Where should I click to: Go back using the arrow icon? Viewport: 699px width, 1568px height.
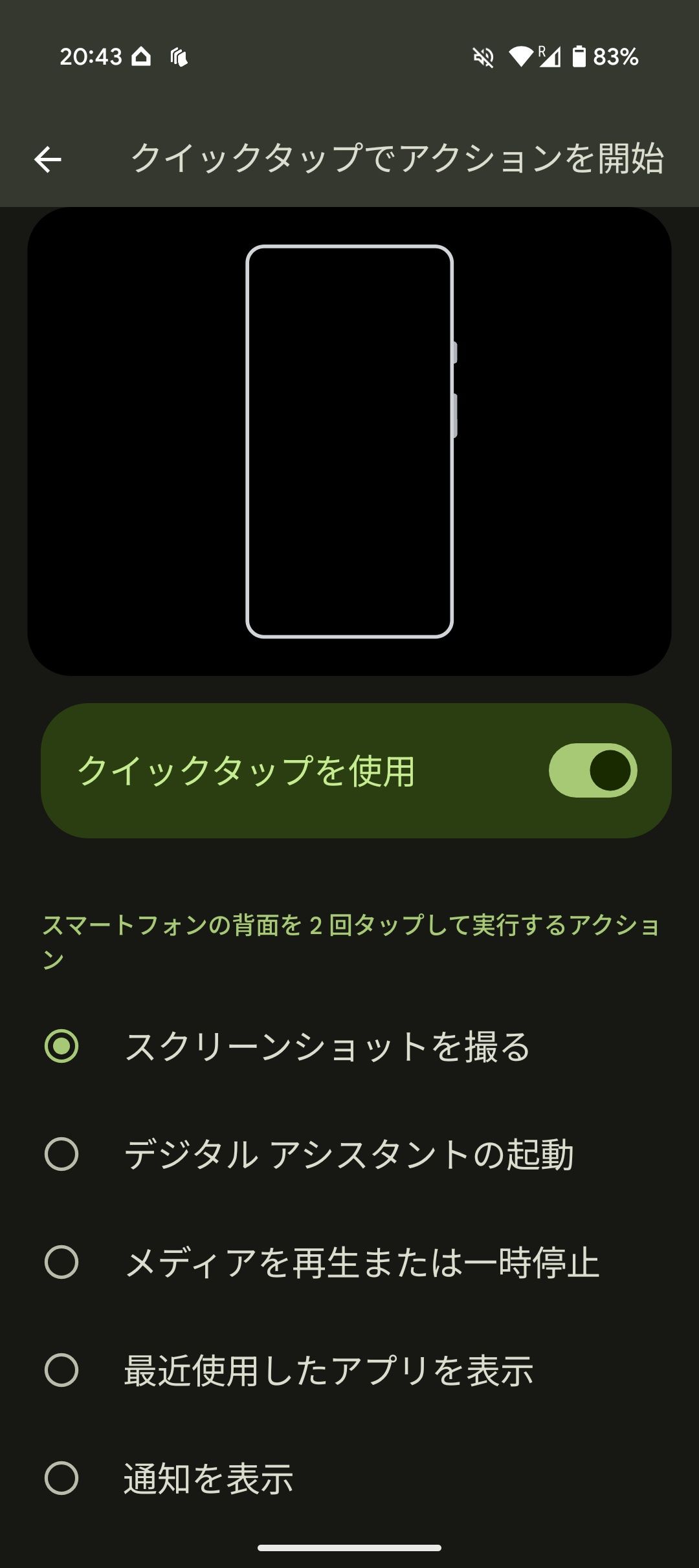tap(48, 159)
